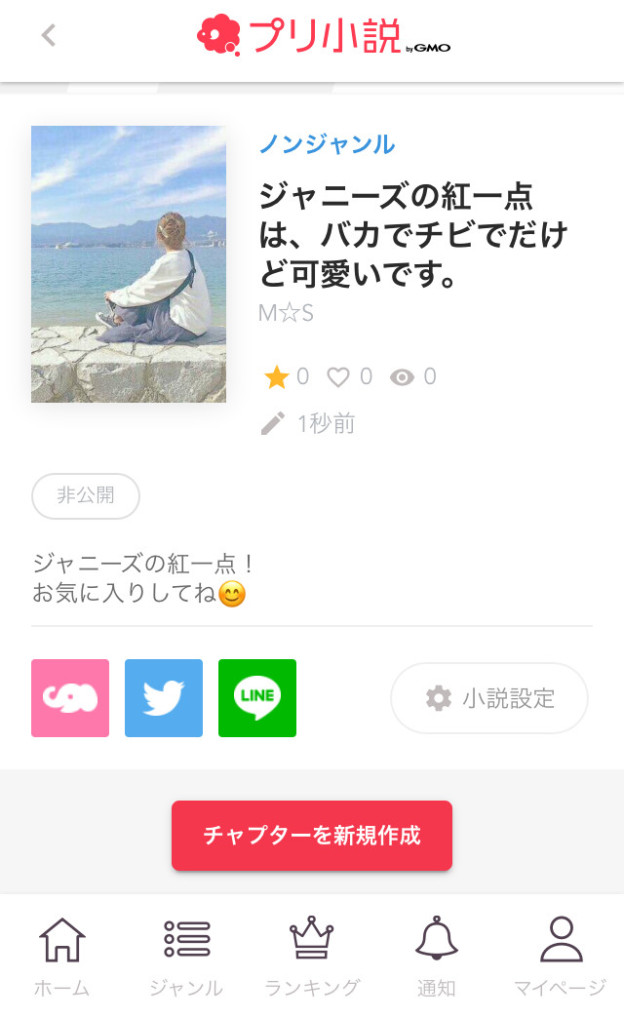Viewport: 624px width, 1018px height.
Task: Open the 通知 notifications tab
Action: (x=436, y=957)
